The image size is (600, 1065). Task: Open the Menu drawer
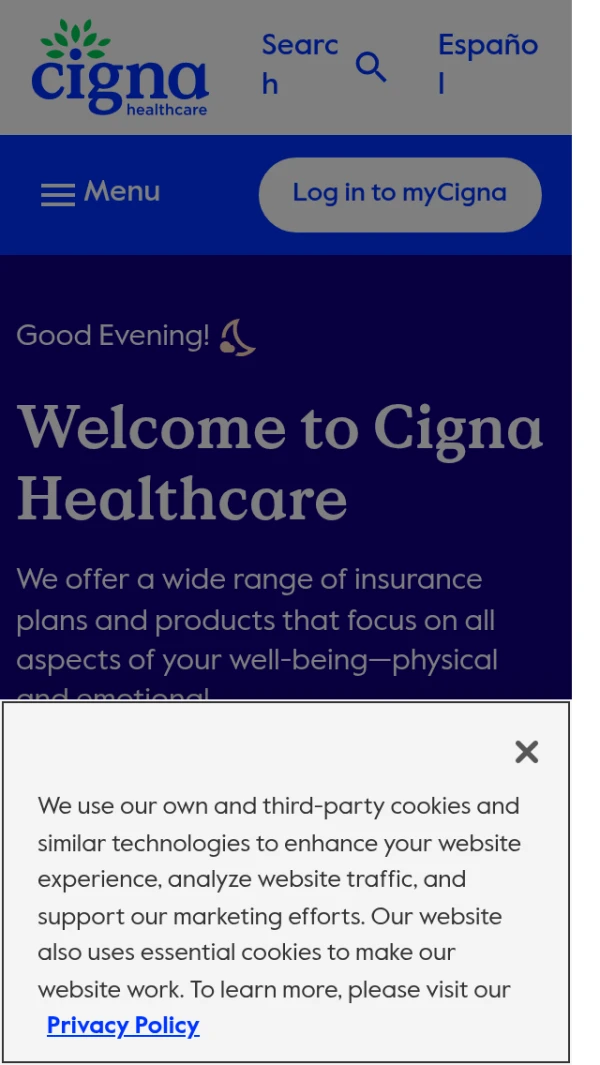[100, 192]
